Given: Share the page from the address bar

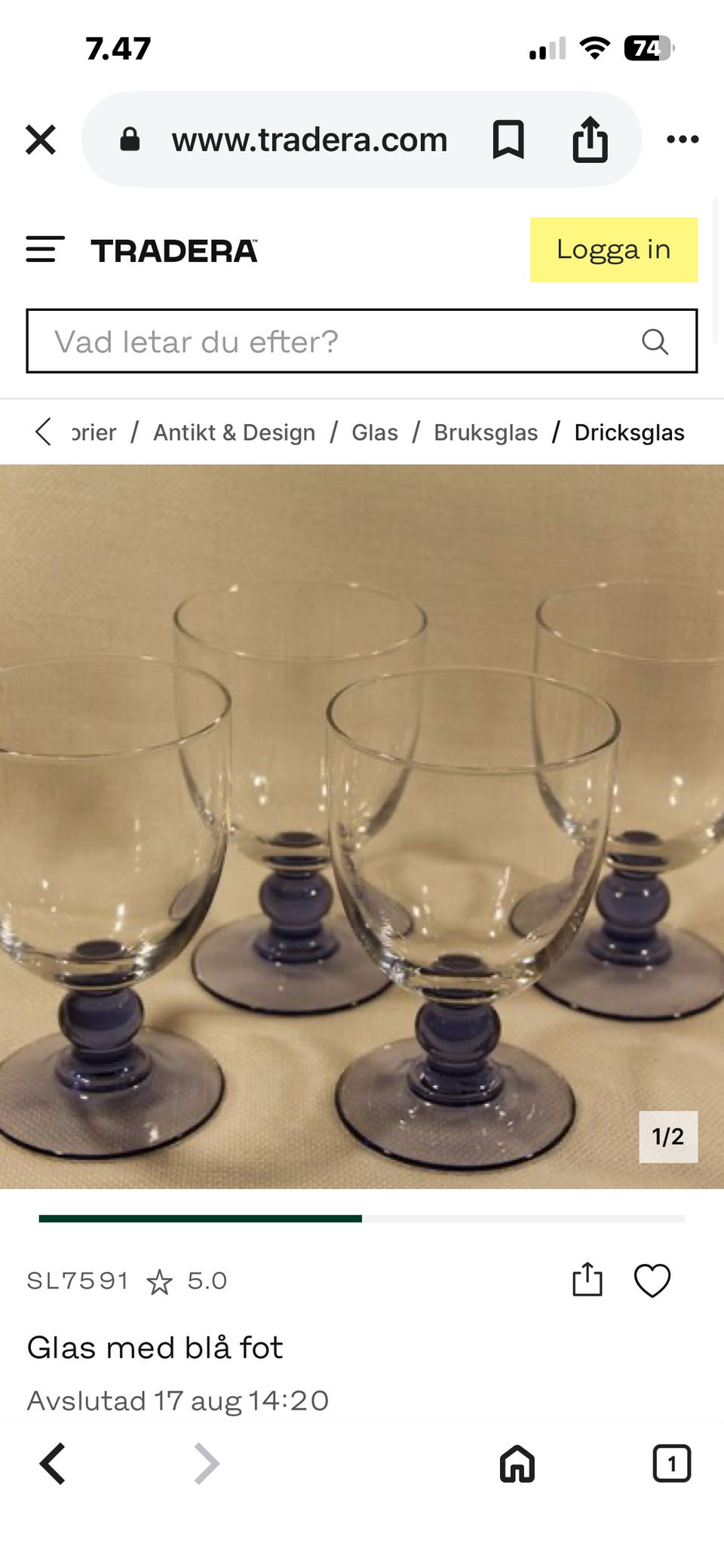Looking at the screenshot, I should (590, 140).
